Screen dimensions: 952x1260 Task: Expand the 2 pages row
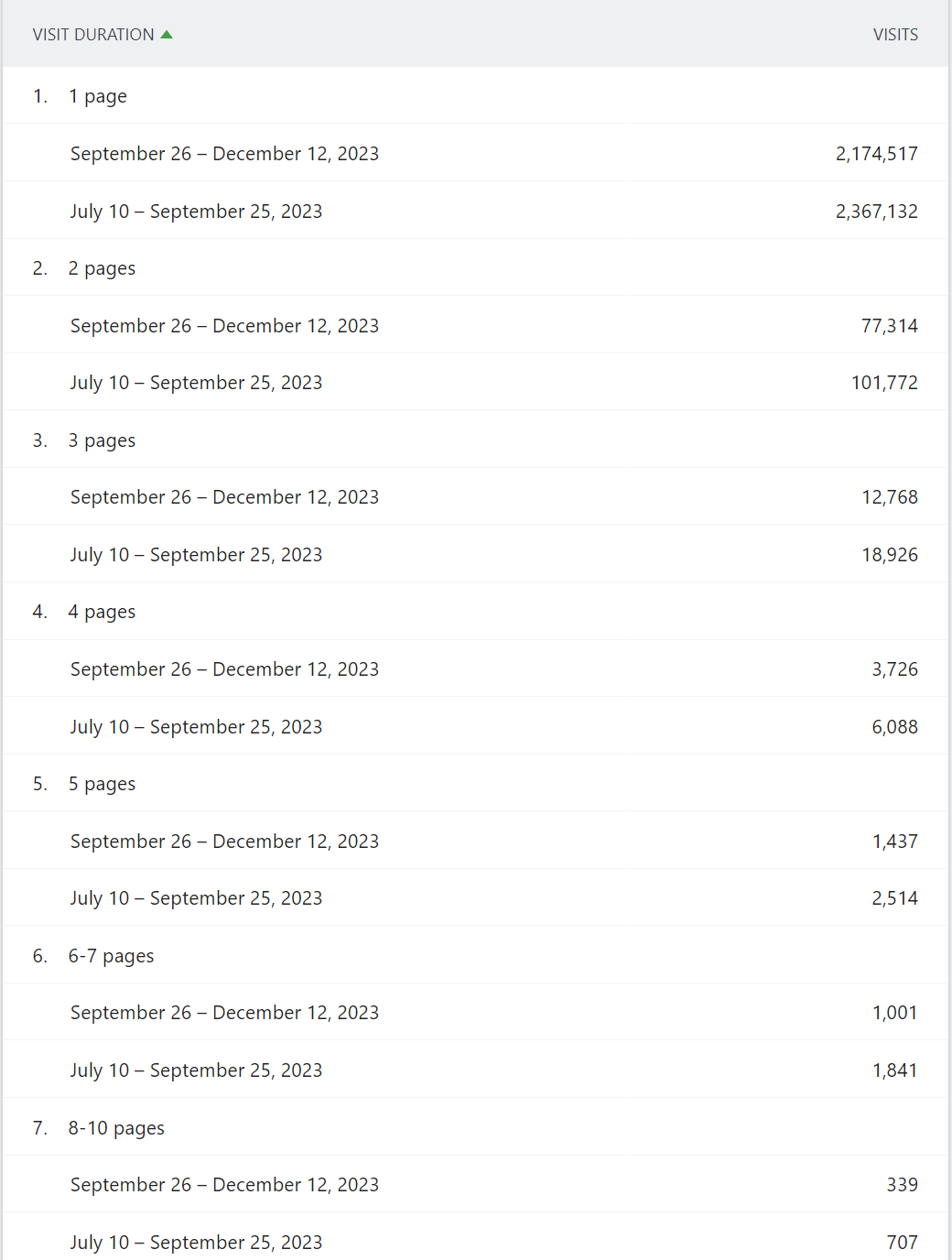coord(102,267)
